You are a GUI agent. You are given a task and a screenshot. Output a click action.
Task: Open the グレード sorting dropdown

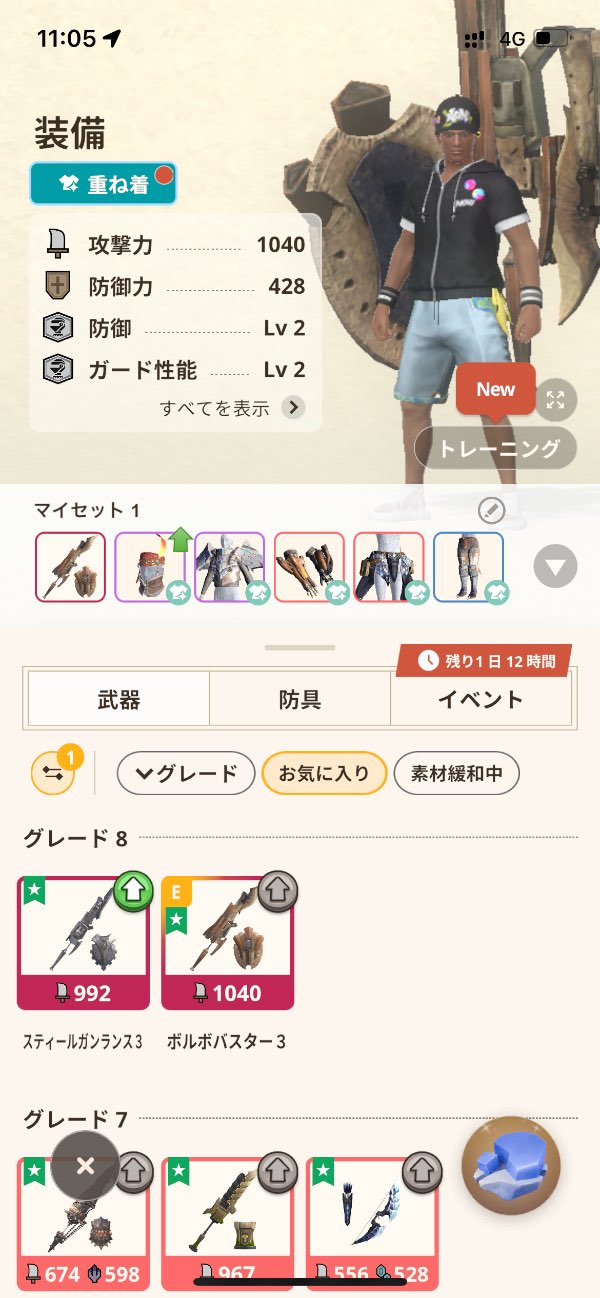[x=185, y=773]
